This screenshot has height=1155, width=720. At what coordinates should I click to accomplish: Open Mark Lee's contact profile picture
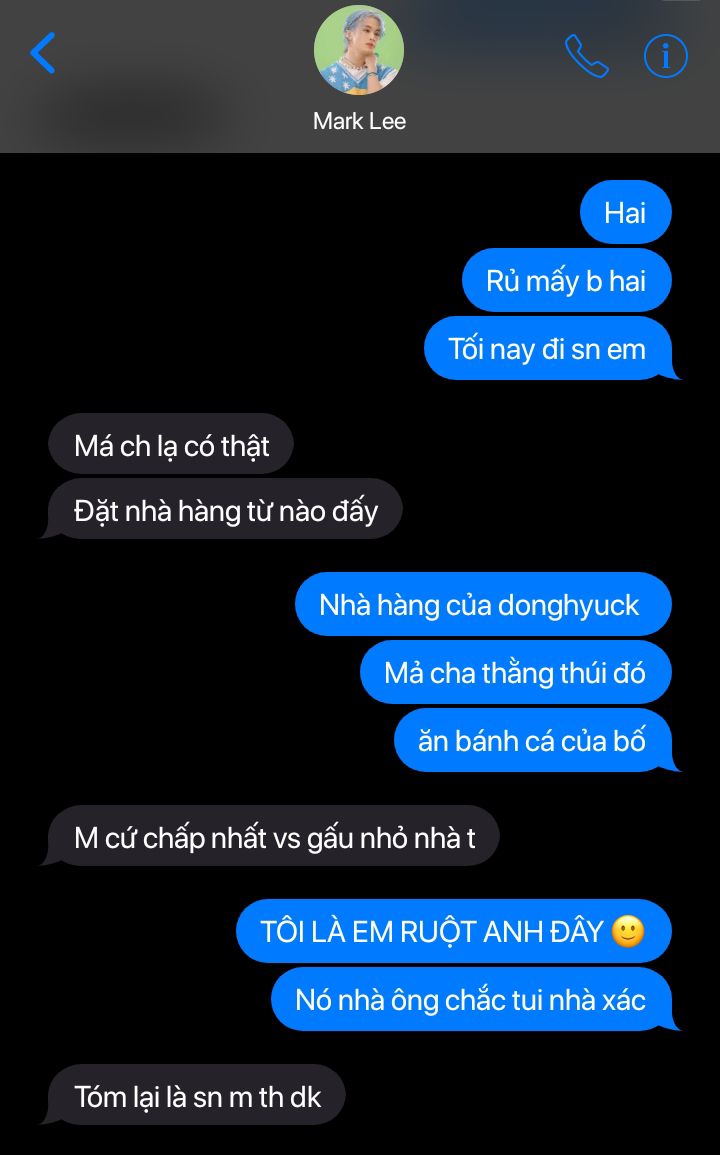(359, 50)
